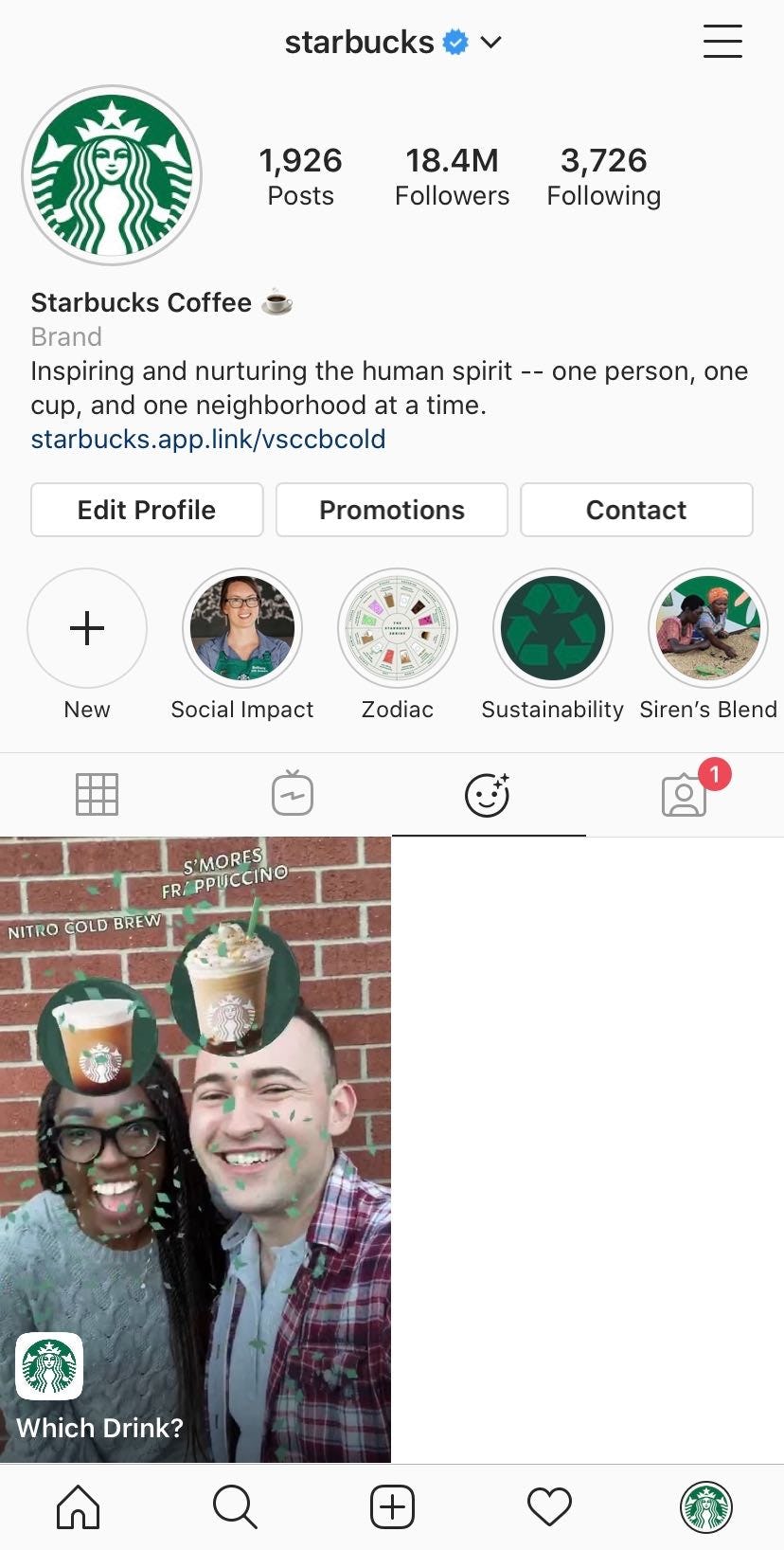Screen dimensions: 784x1550
Task: Visit the starbucks.app.link bio link
Action: pyautogui.click(x=207, y=439)
